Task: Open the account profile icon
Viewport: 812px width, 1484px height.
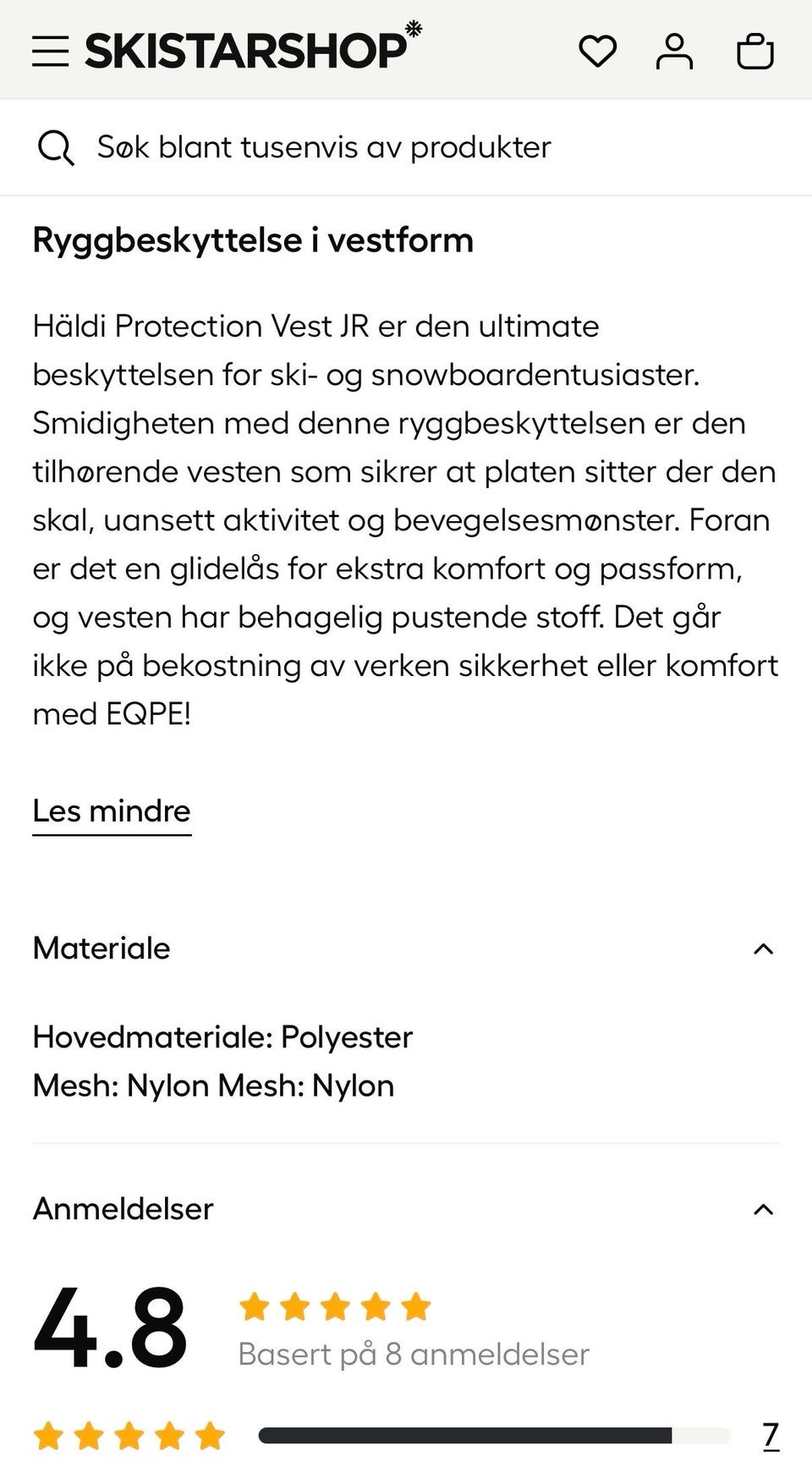Action: pyautogui.click(x=673, y=50)
